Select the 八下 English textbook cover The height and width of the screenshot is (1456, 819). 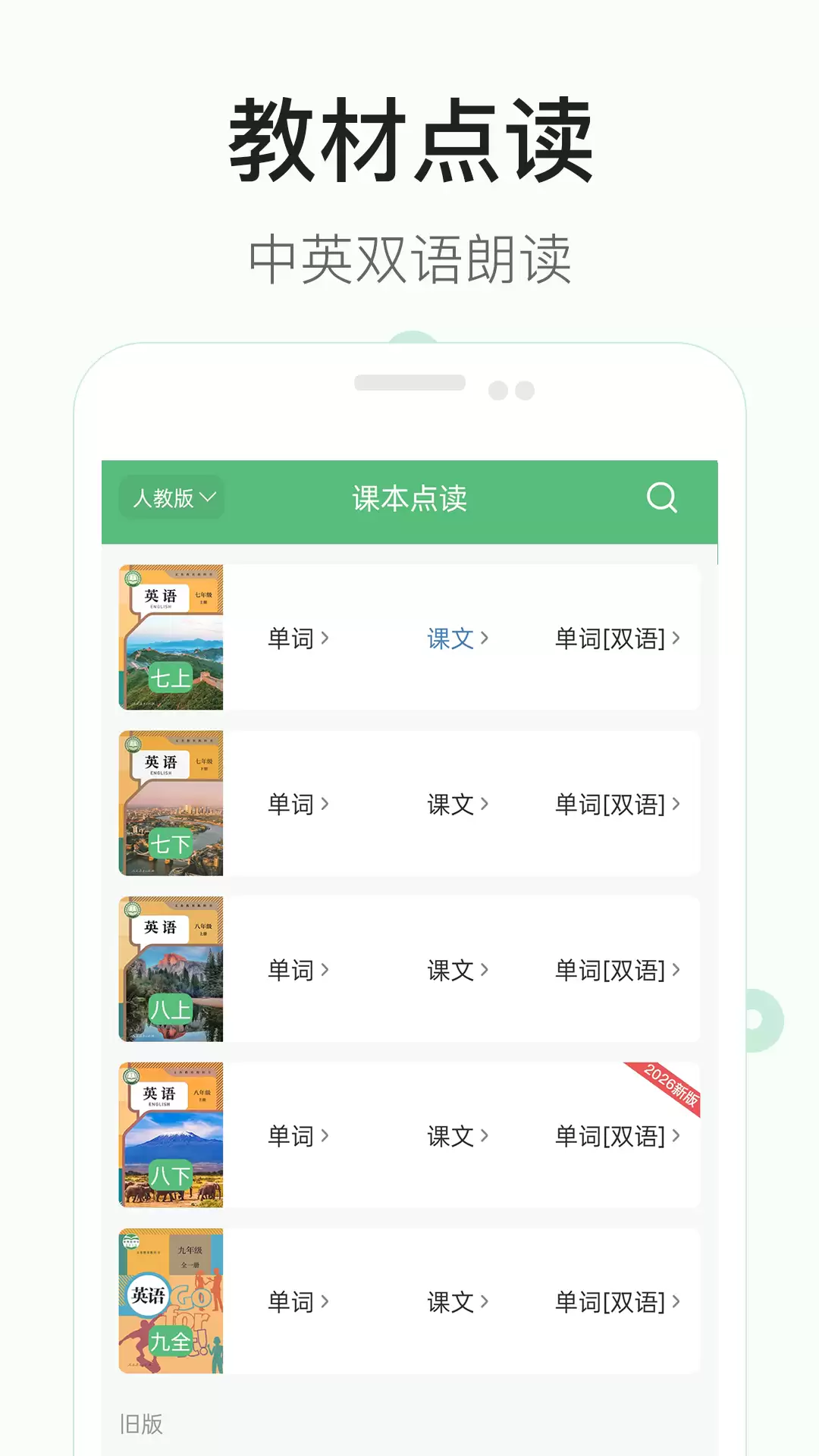pos(170,1135)
